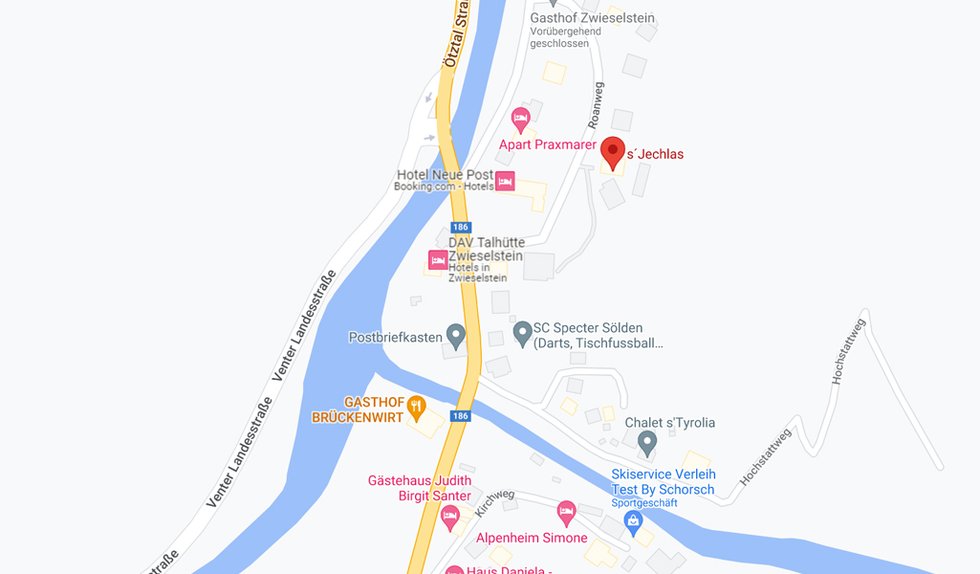Open DAV Talhütte Zwieselstein hotel marker
The height and width of the screenshot is (574, 980).
point(438,260)
